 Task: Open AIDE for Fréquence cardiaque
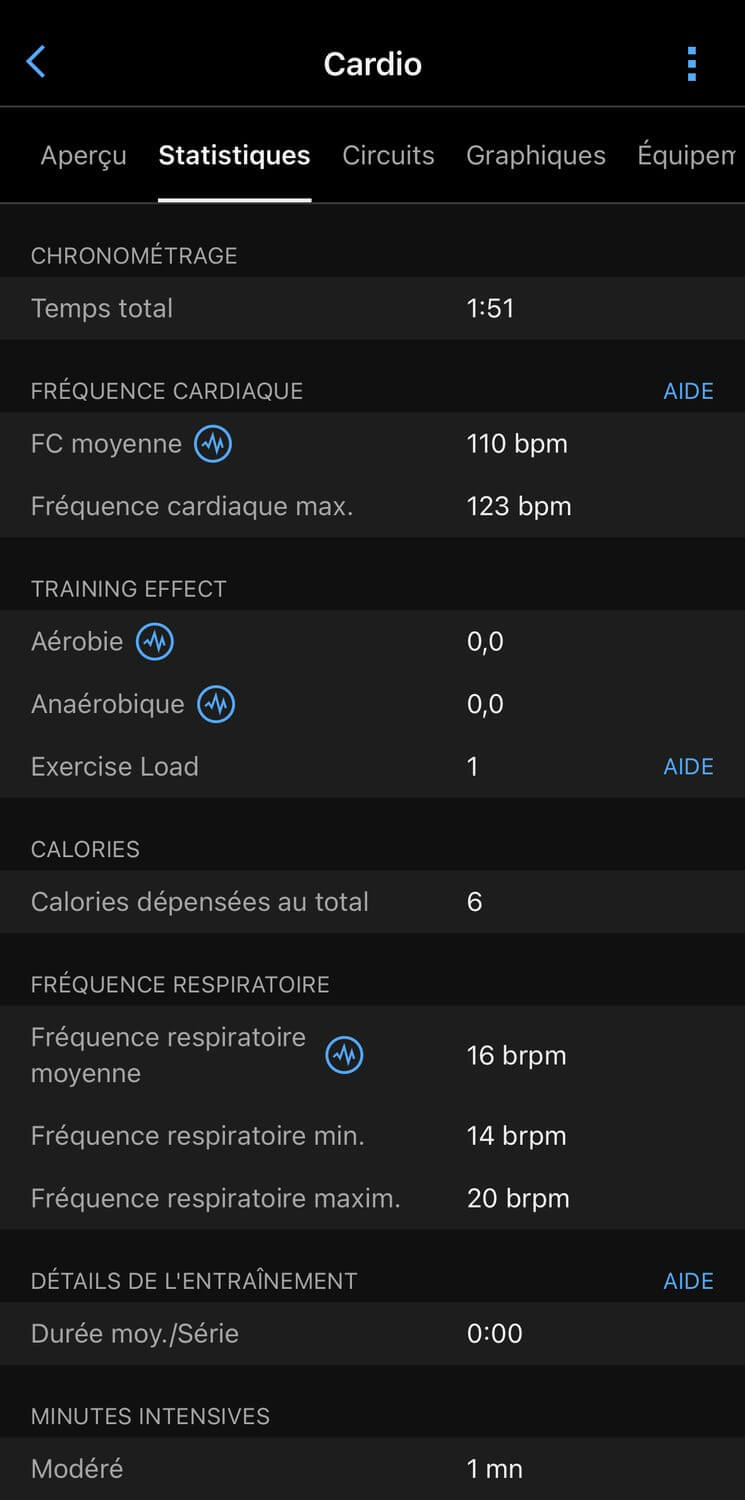[x=688, y=391]
